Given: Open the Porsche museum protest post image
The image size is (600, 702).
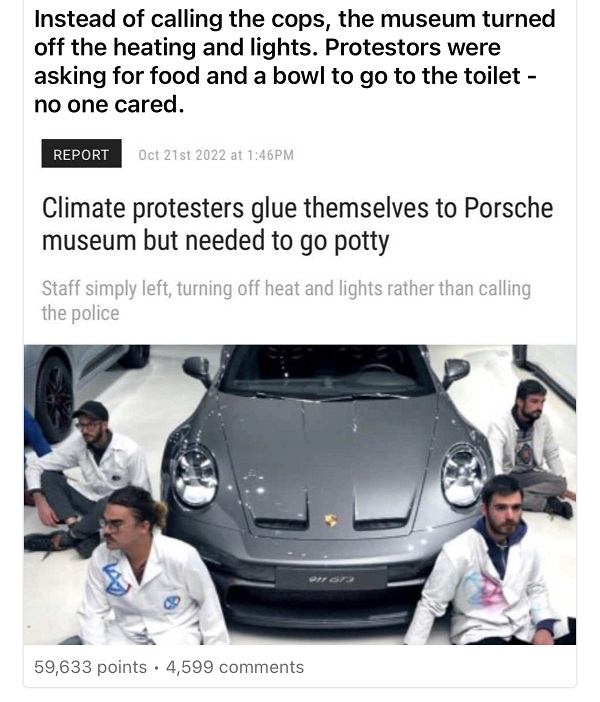Looking at the screenshot, I should click(x=300, y=494).
